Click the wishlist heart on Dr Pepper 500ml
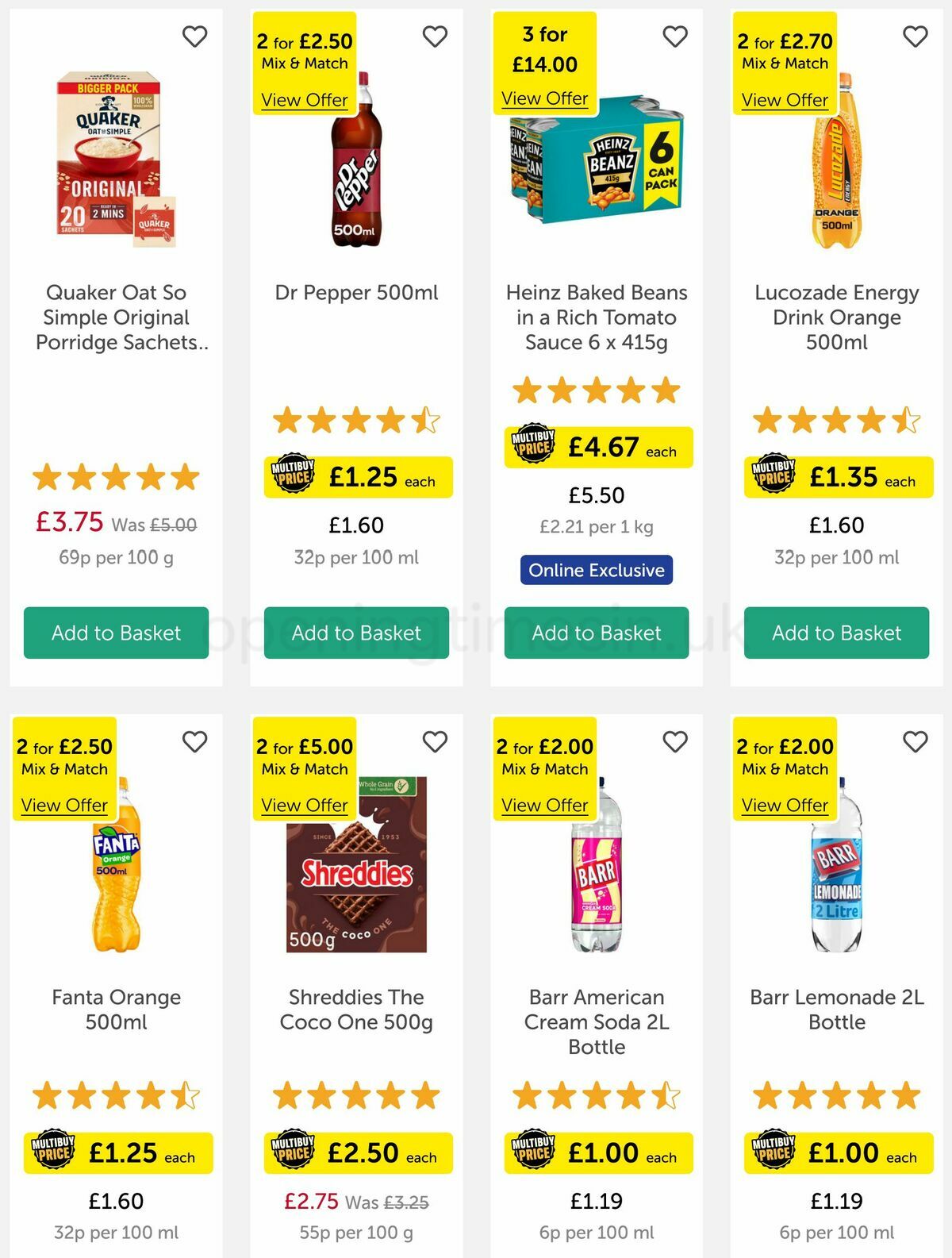952x1258 pixels. (436, 36)
